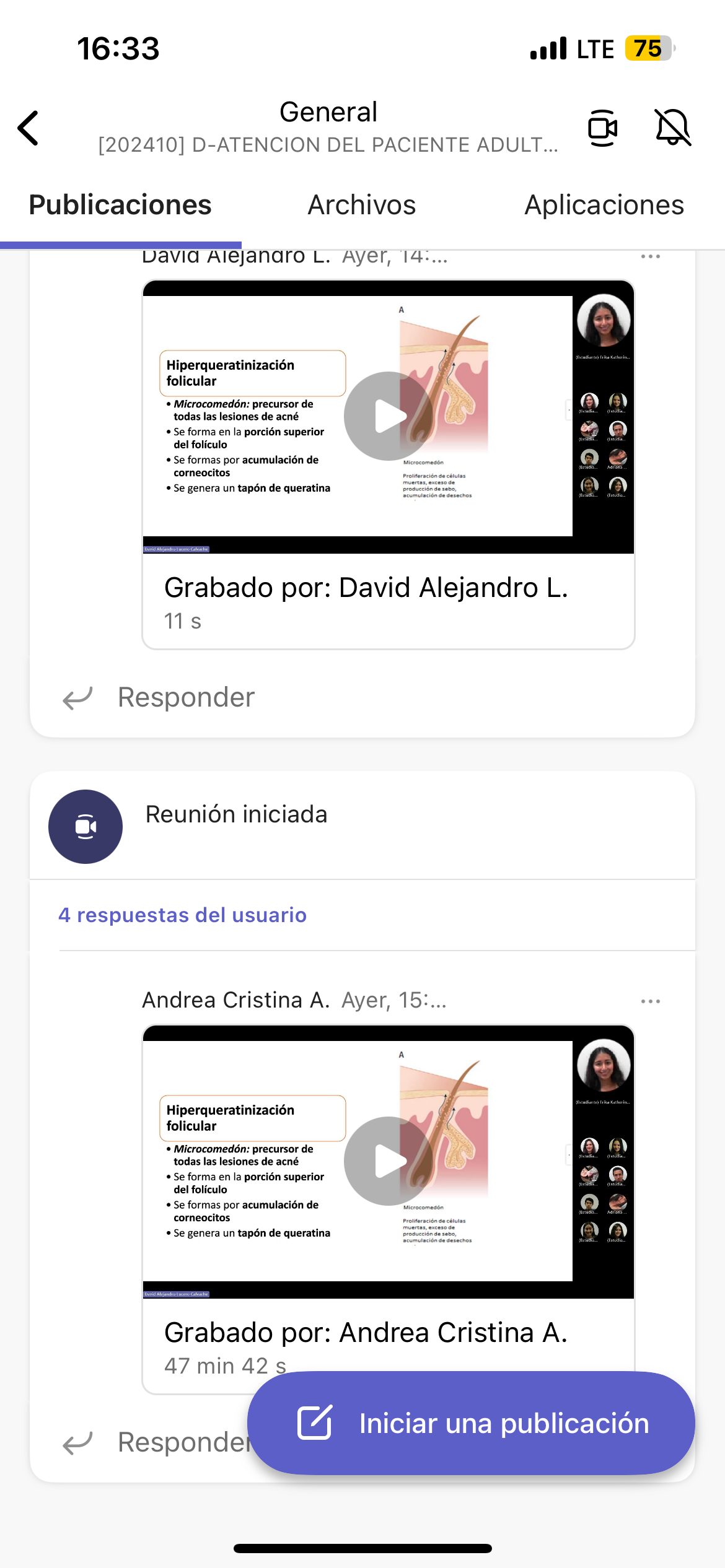
Task: Open more options on Andrea Cristina's message
Action: coord(650,1001)
